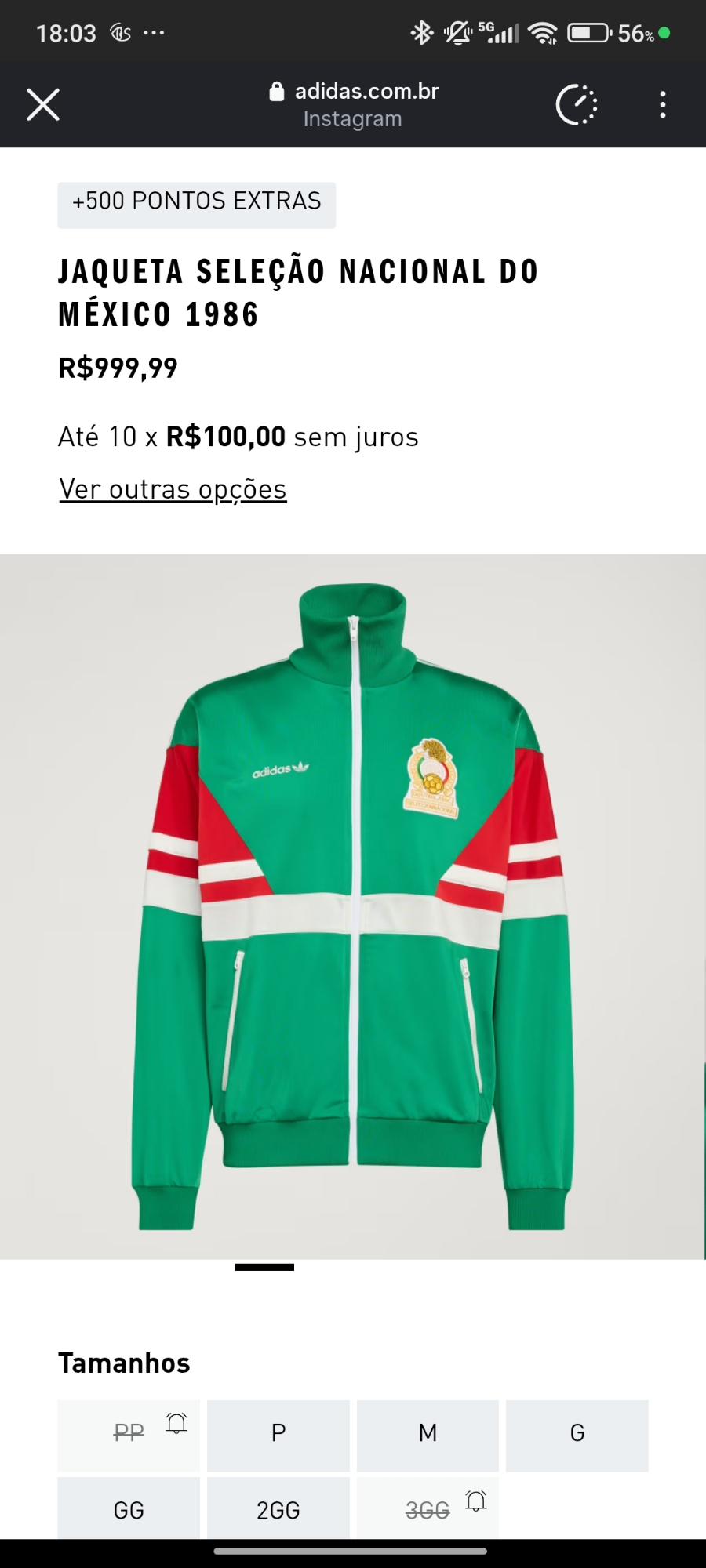This screenshot has height=1568, width=706.
Task: Pick size GG
Action: pyautogui.click(x=129, y=1509)
